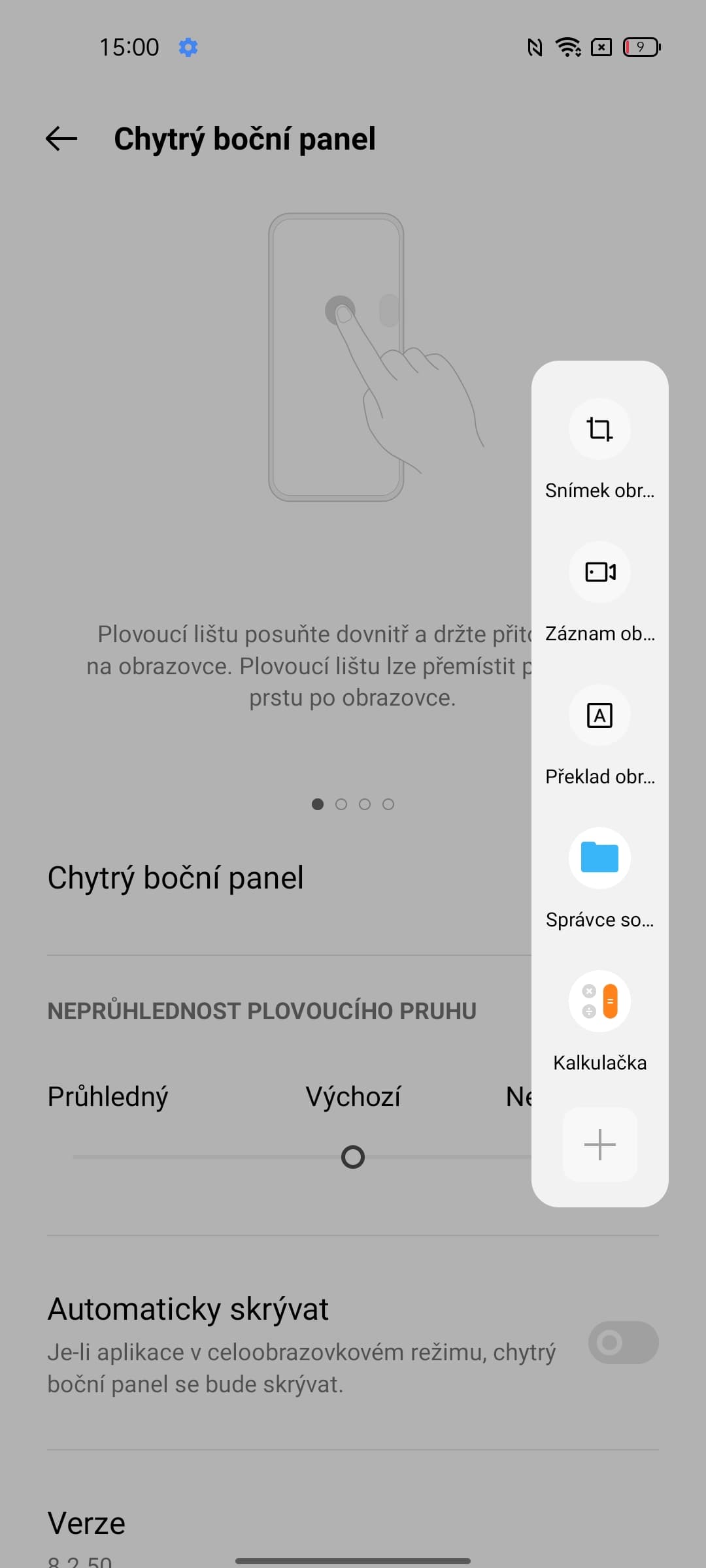This screenshot has width=706, height=1568.
Task: Toggle Automaticky skrývat switch
Action: (622, 1343)
